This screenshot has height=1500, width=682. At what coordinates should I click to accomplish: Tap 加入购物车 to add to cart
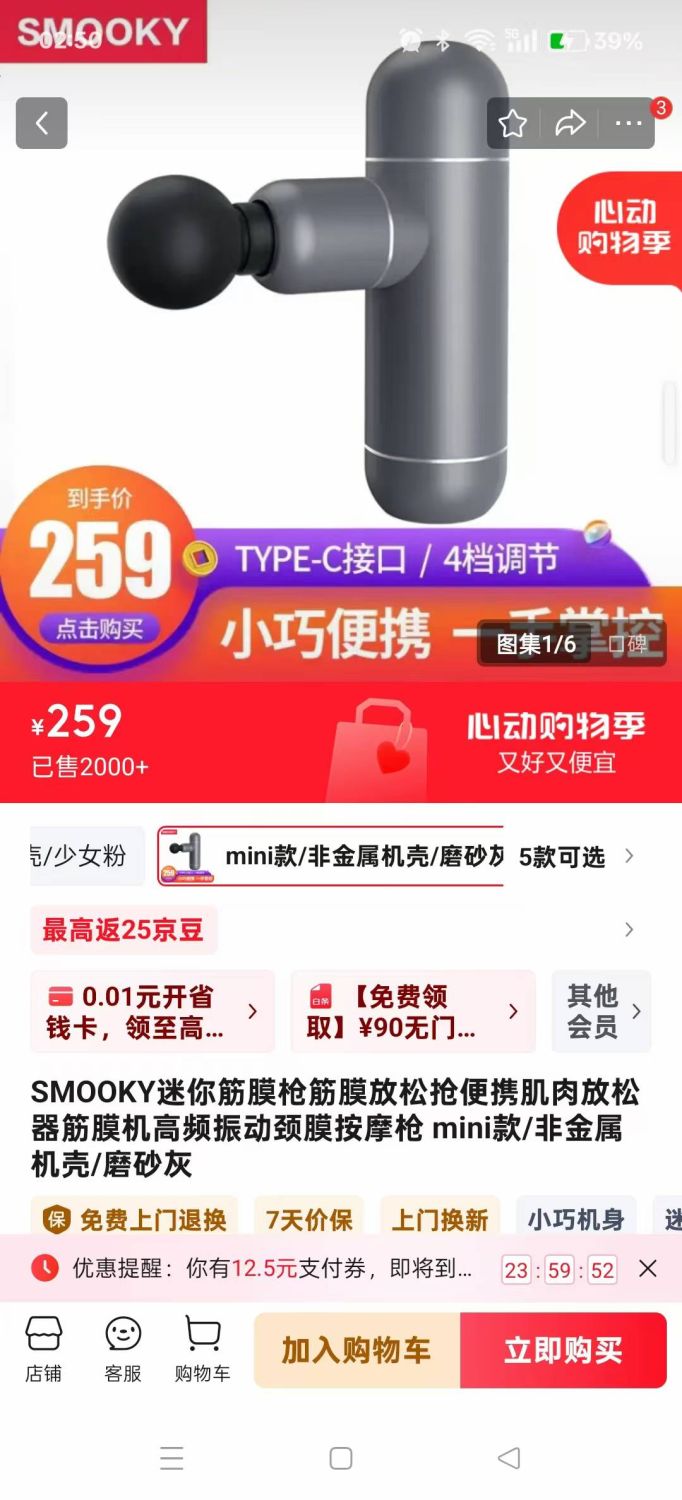coord(357,1350)
